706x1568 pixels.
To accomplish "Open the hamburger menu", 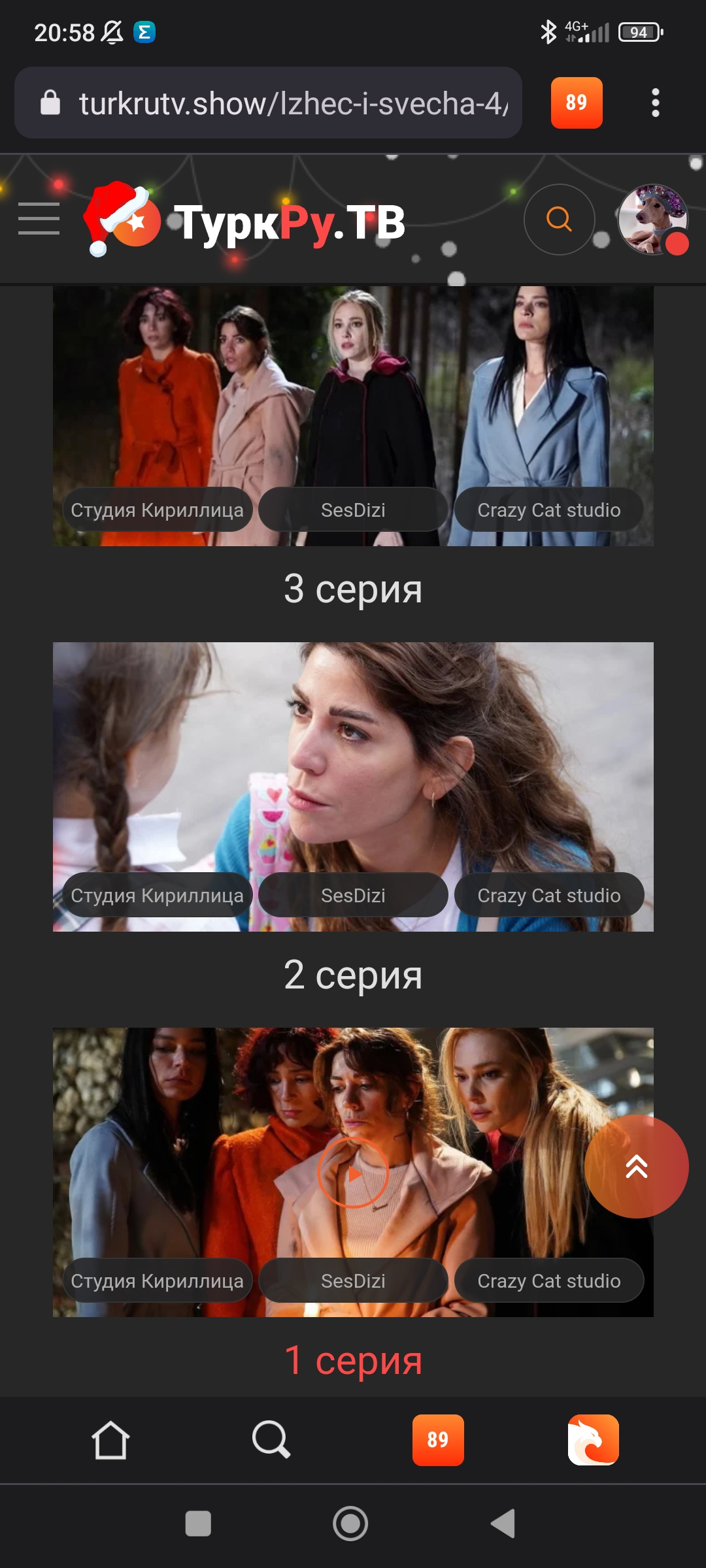I will (39, 219).
